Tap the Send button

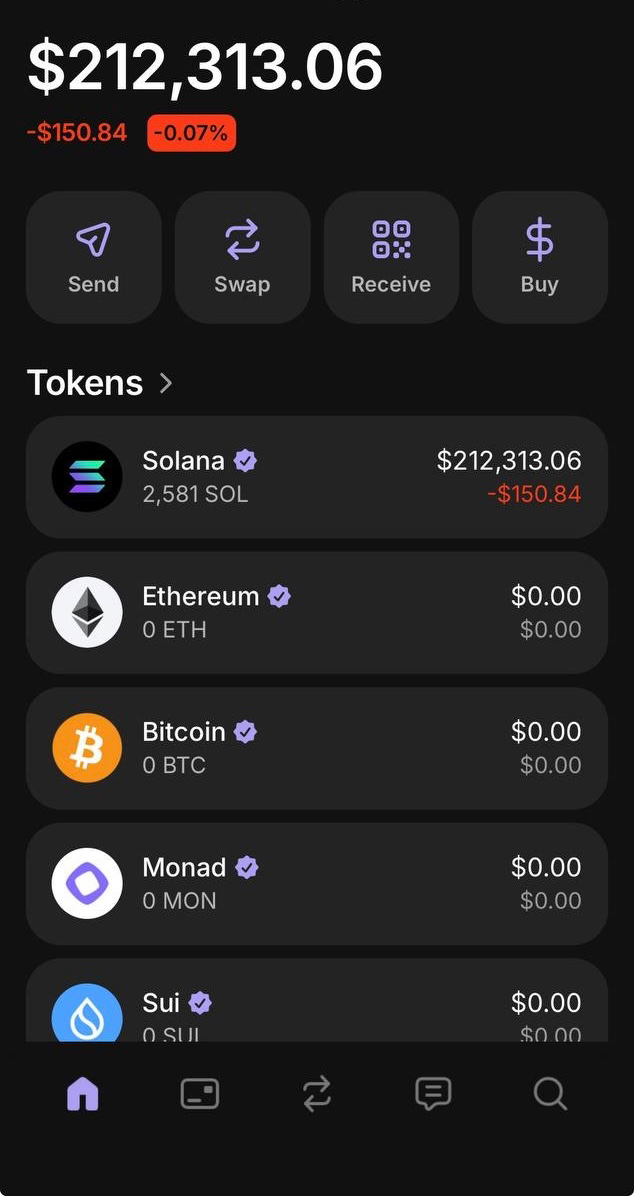coord(94,258)
